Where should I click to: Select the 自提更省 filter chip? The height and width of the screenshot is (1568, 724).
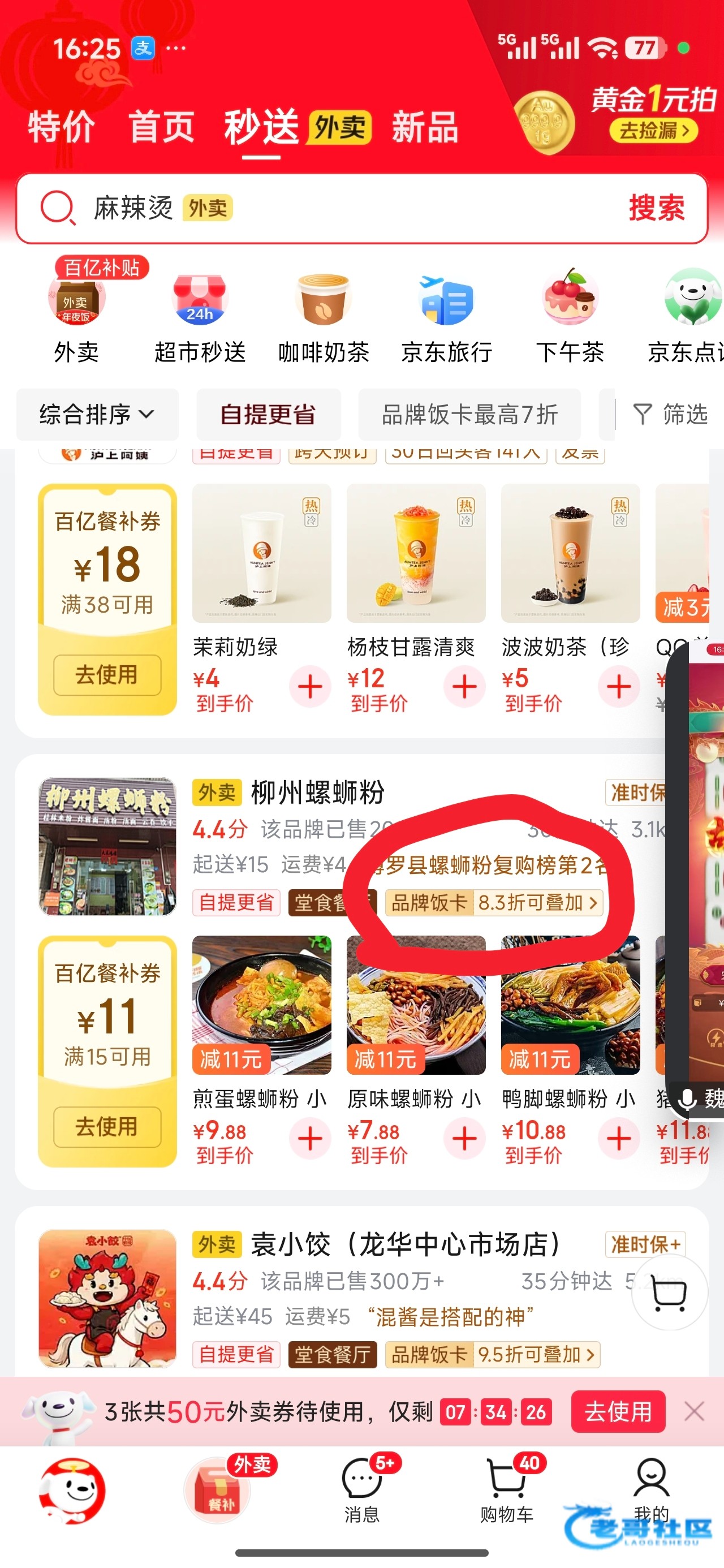(268, 415)
